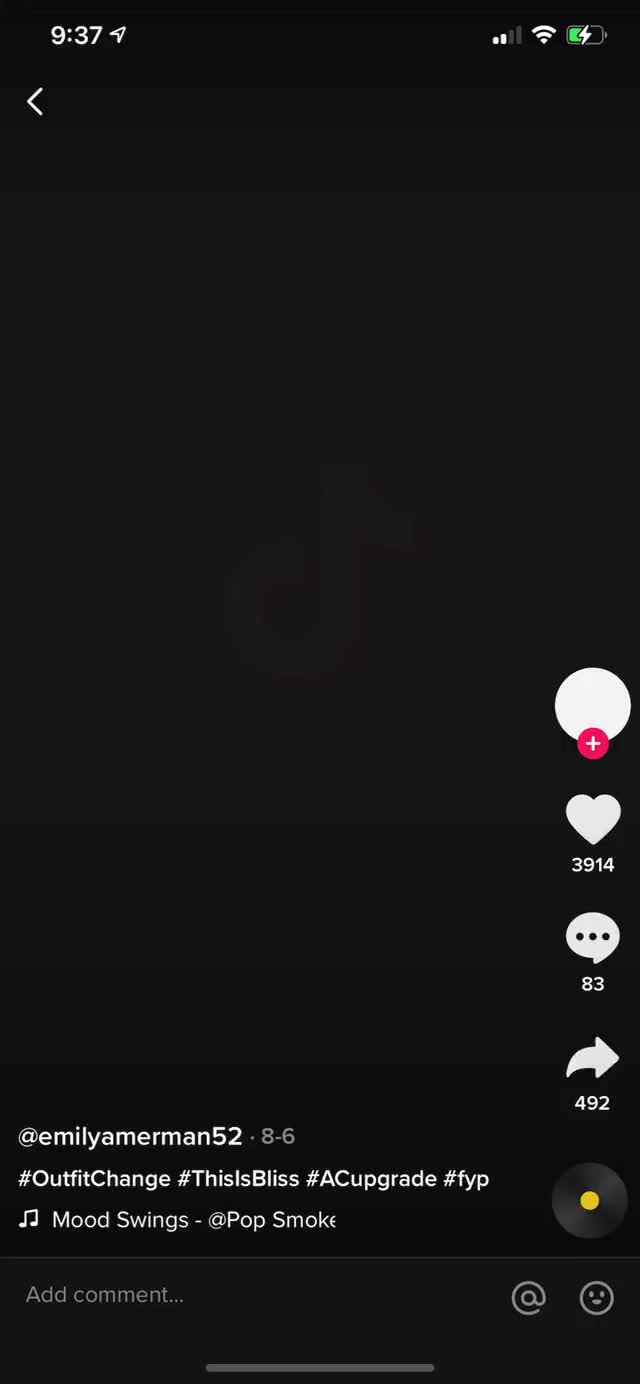View the #ACupgrade hashtag page

coord(371,1179)
